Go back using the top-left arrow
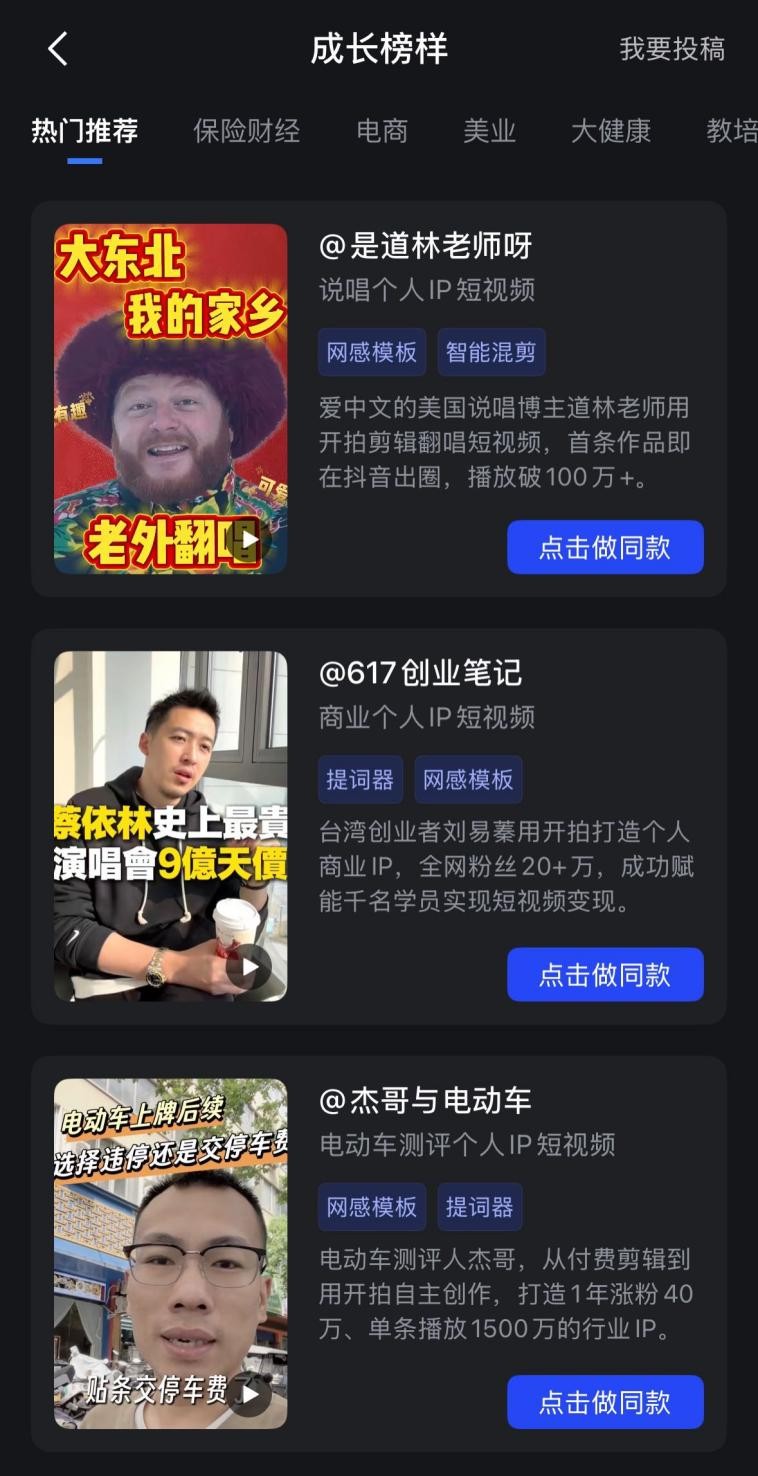Image resolution: width=758 pixels, height=1476 pixels. (x=58, y=49)
